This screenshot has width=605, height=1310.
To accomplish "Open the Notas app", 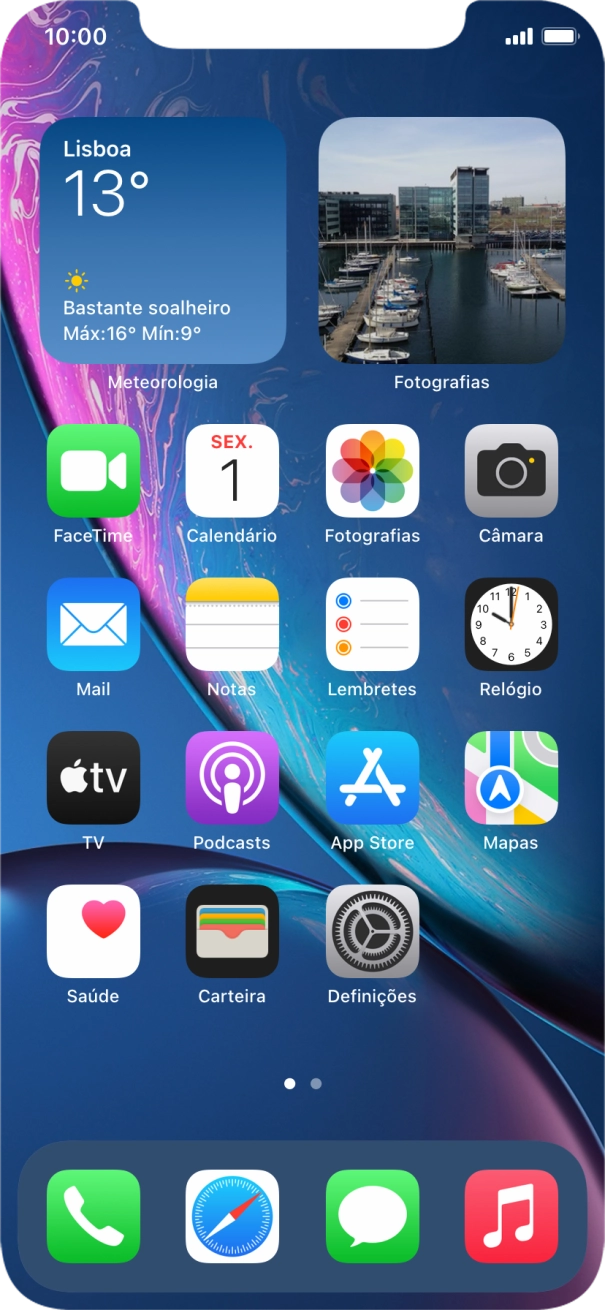I will pyautogui.click(x=232, y=624).
